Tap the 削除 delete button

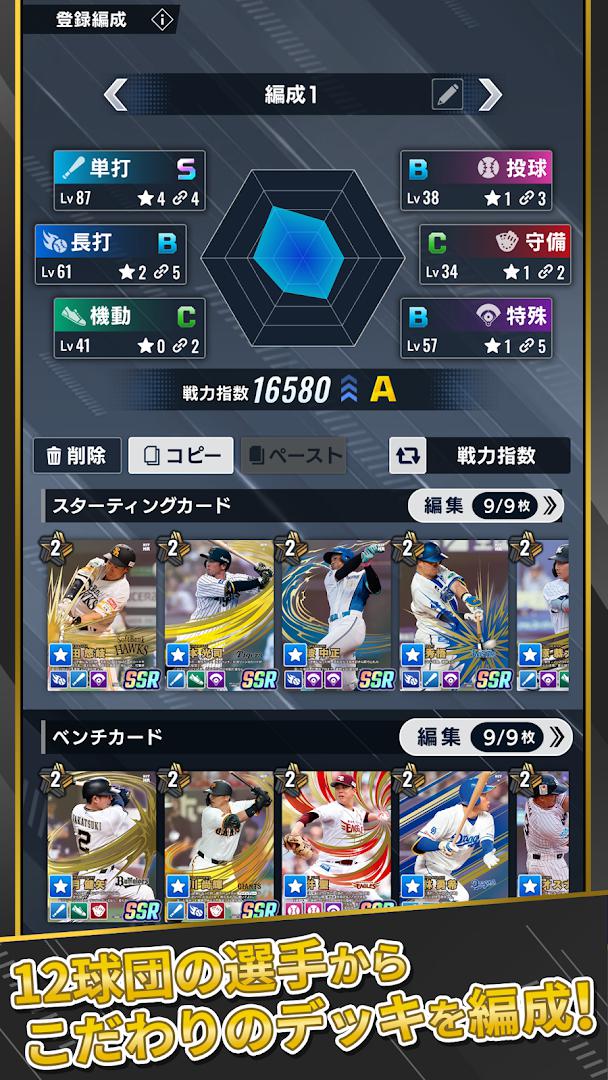coord(77,456)
